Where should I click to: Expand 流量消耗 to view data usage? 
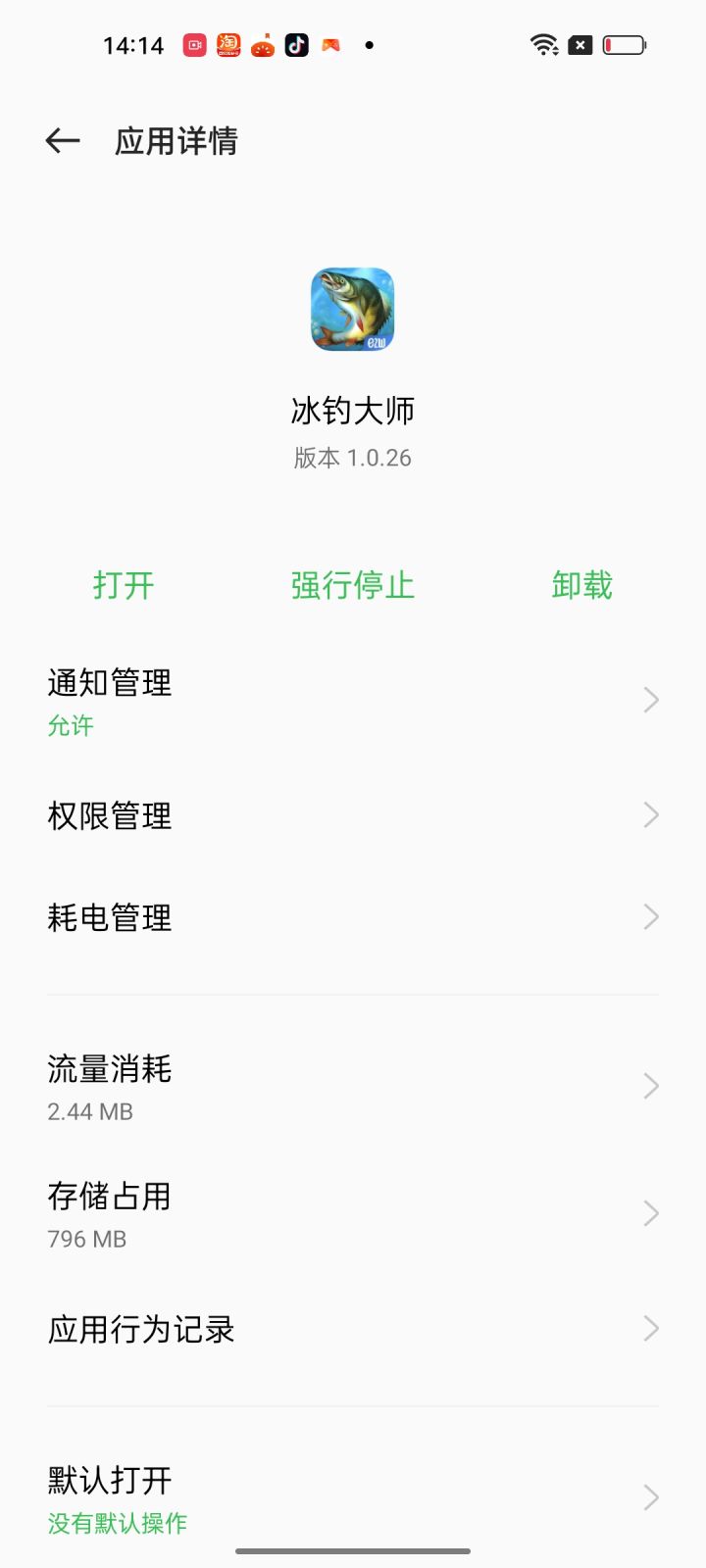[650, 1085]
